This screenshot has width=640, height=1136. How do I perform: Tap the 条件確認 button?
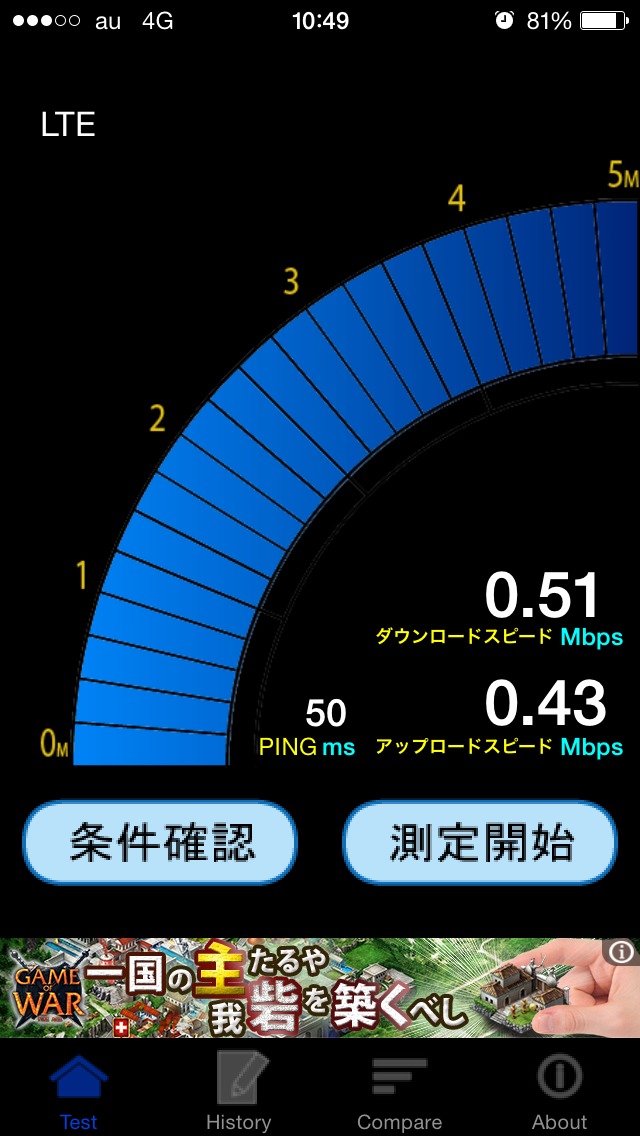tap(160, 842)
